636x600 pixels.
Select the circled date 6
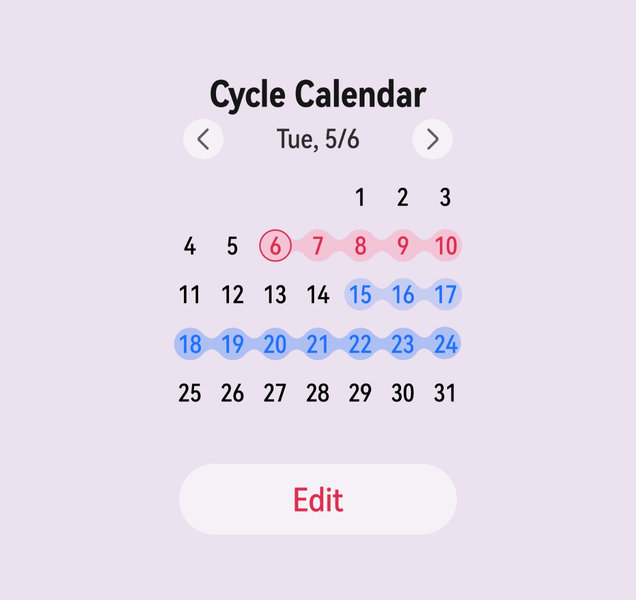[x=275, y=246]
